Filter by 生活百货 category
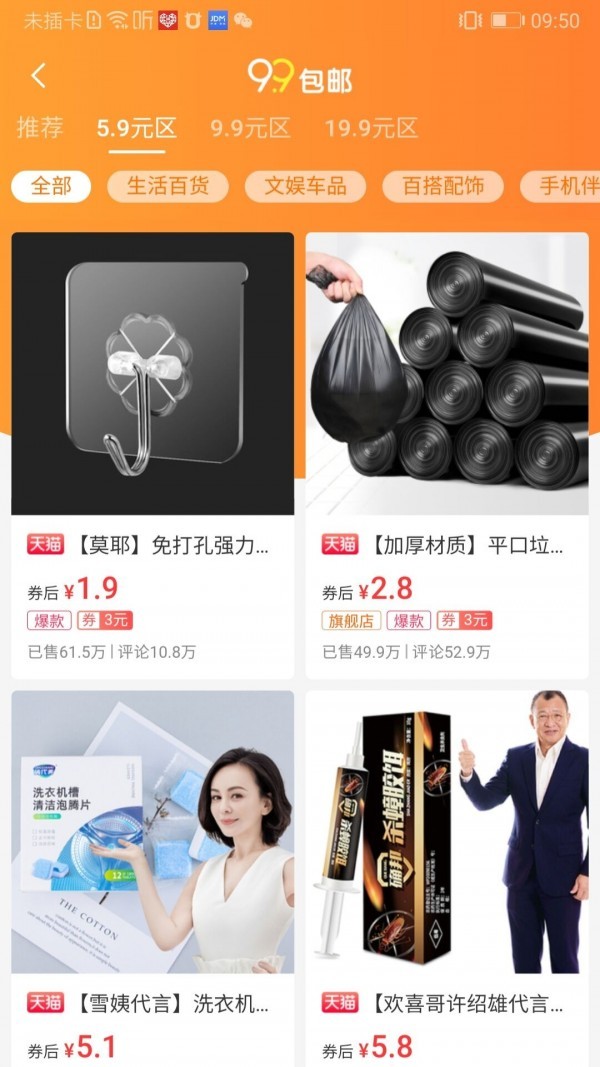Screen dimensions: 600x1067 click(168, 186)
